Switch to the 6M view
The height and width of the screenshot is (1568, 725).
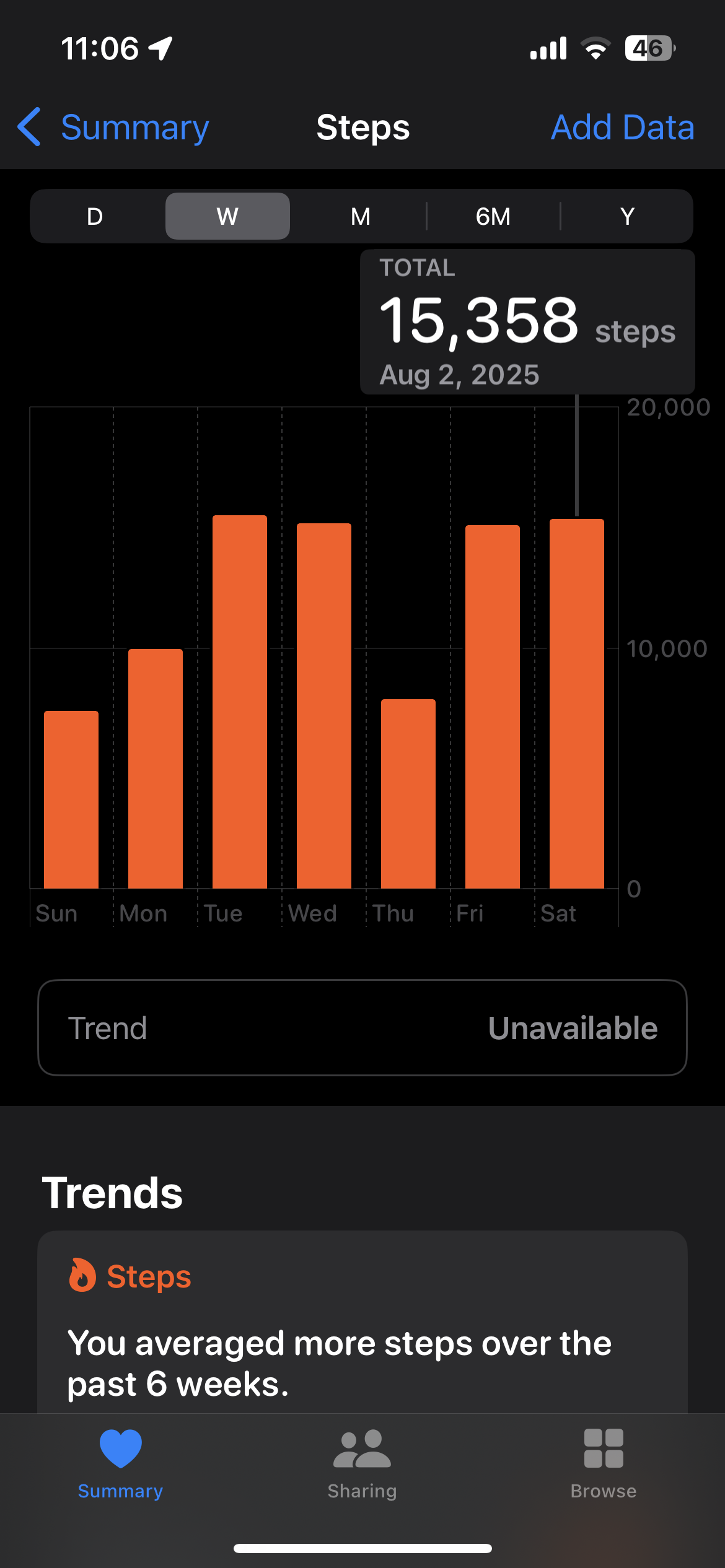493,217
